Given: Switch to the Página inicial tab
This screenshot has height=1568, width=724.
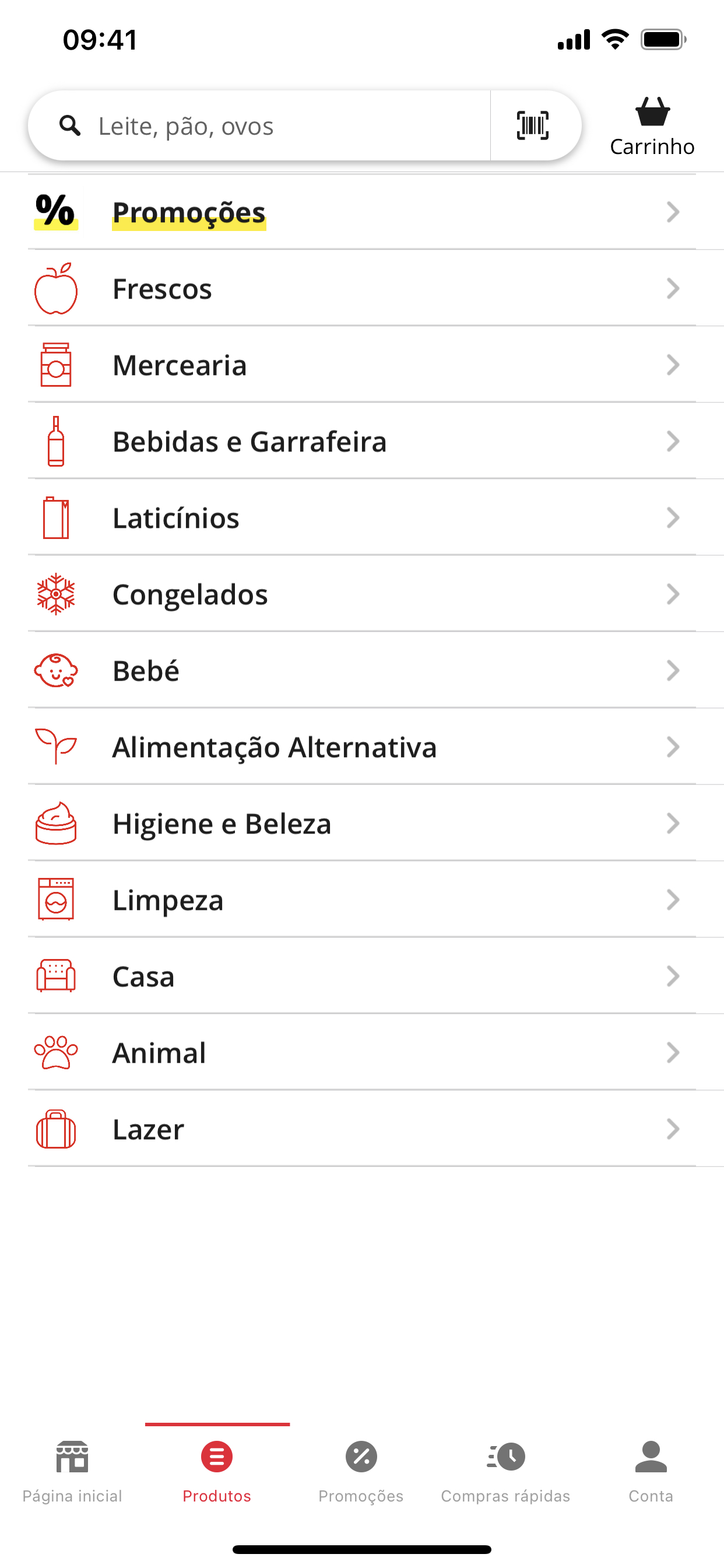Looking at the screenshot, I should coord(72,1471).
